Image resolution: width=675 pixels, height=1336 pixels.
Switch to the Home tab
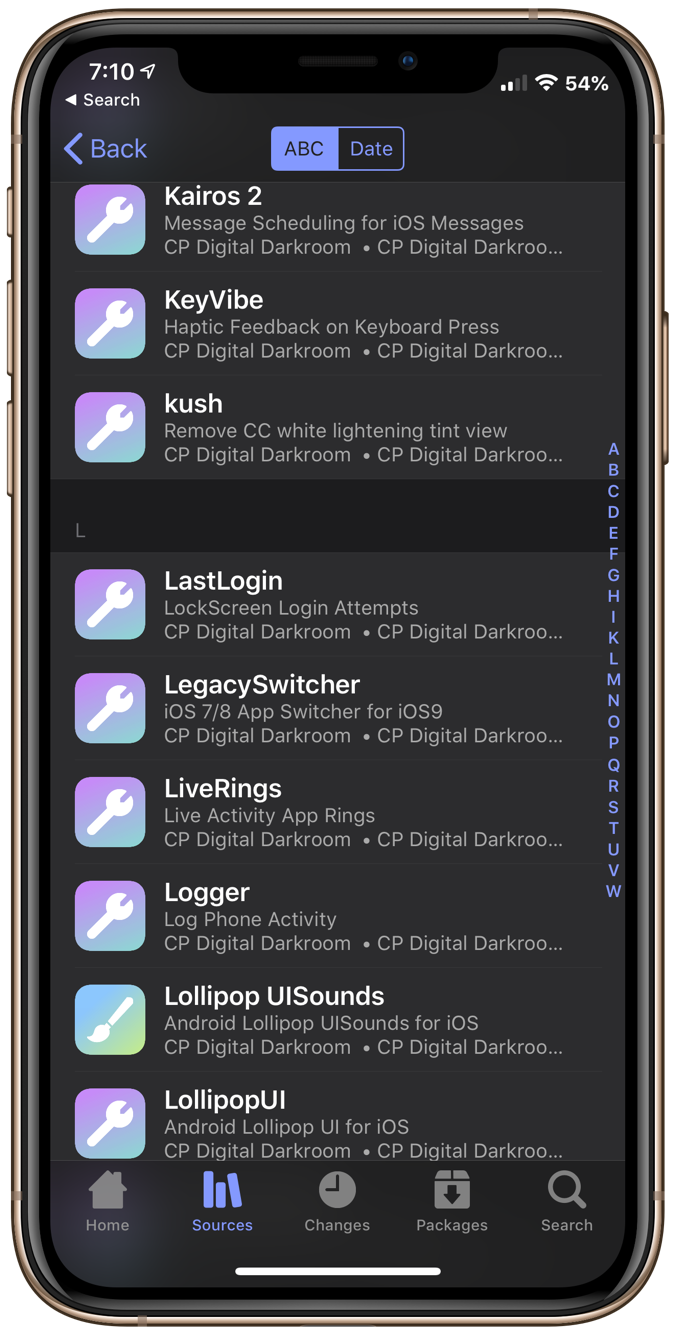tap(107, 1202)
